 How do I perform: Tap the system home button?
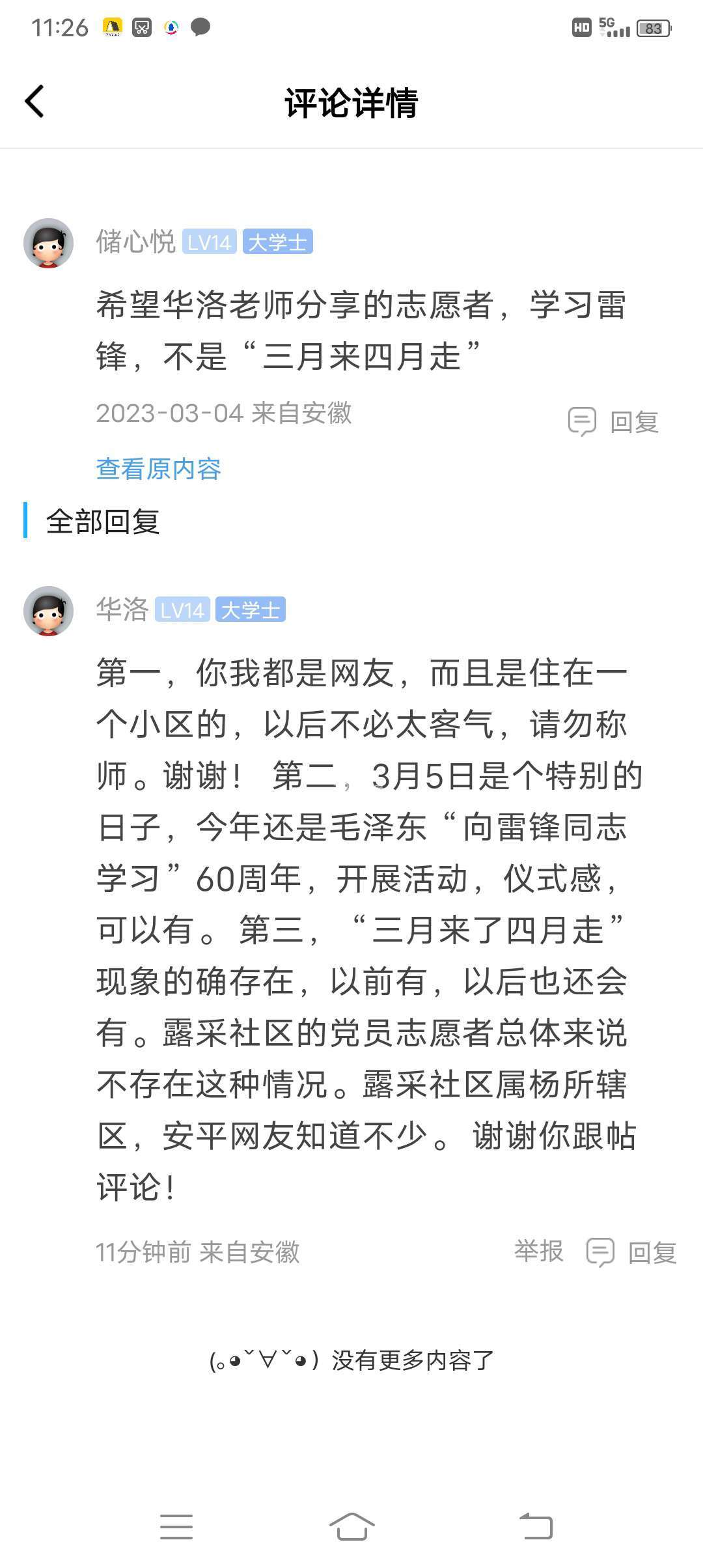[351, 1526]
